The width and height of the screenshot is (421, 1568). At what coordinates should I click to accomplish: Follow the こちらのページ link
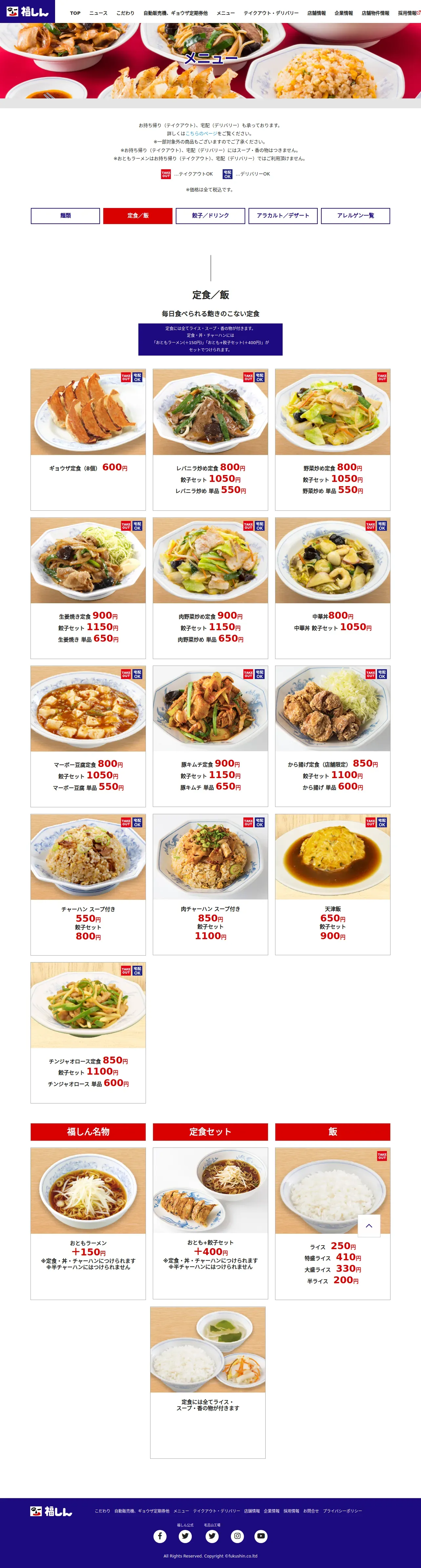click(201, 133)
